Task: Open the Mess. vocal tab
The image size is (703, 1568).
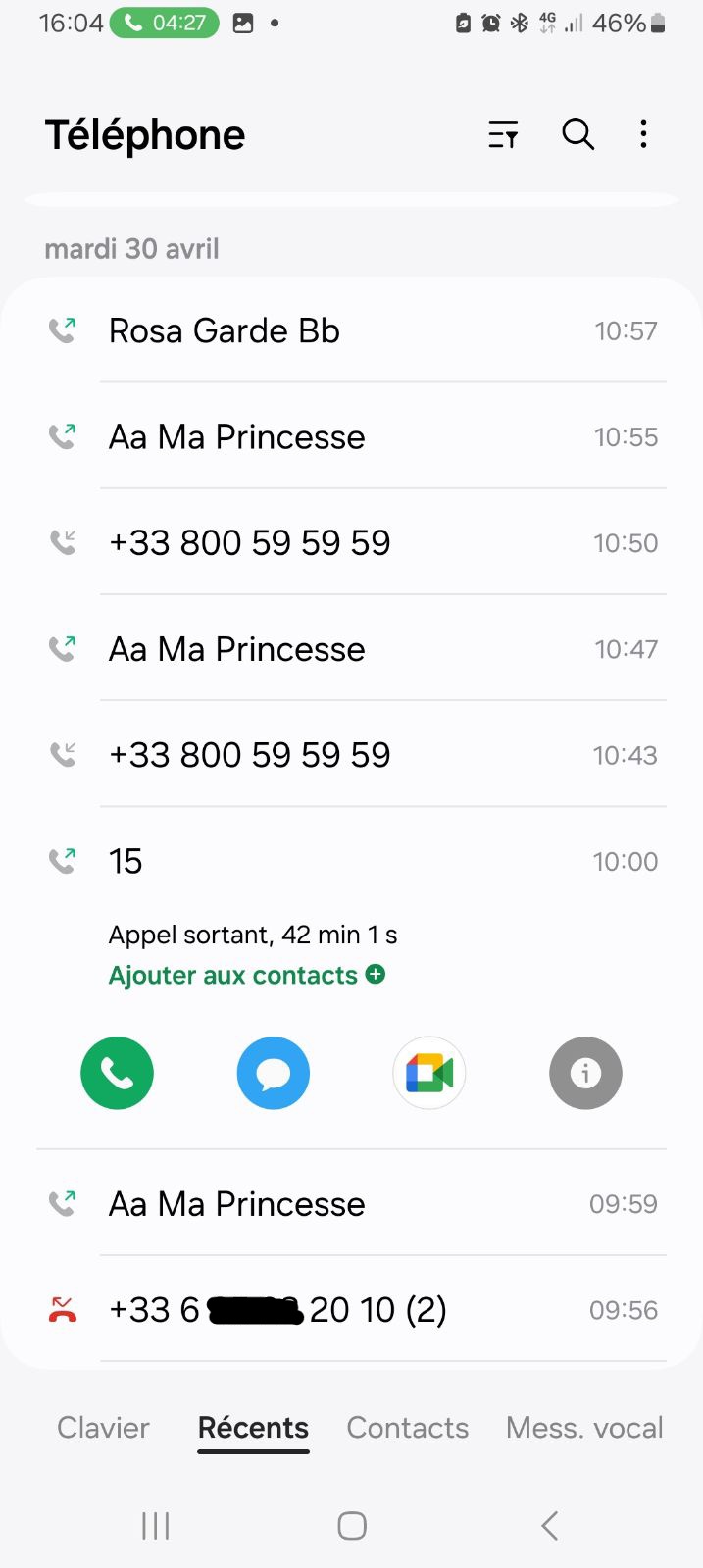Action: (584, 1427)
